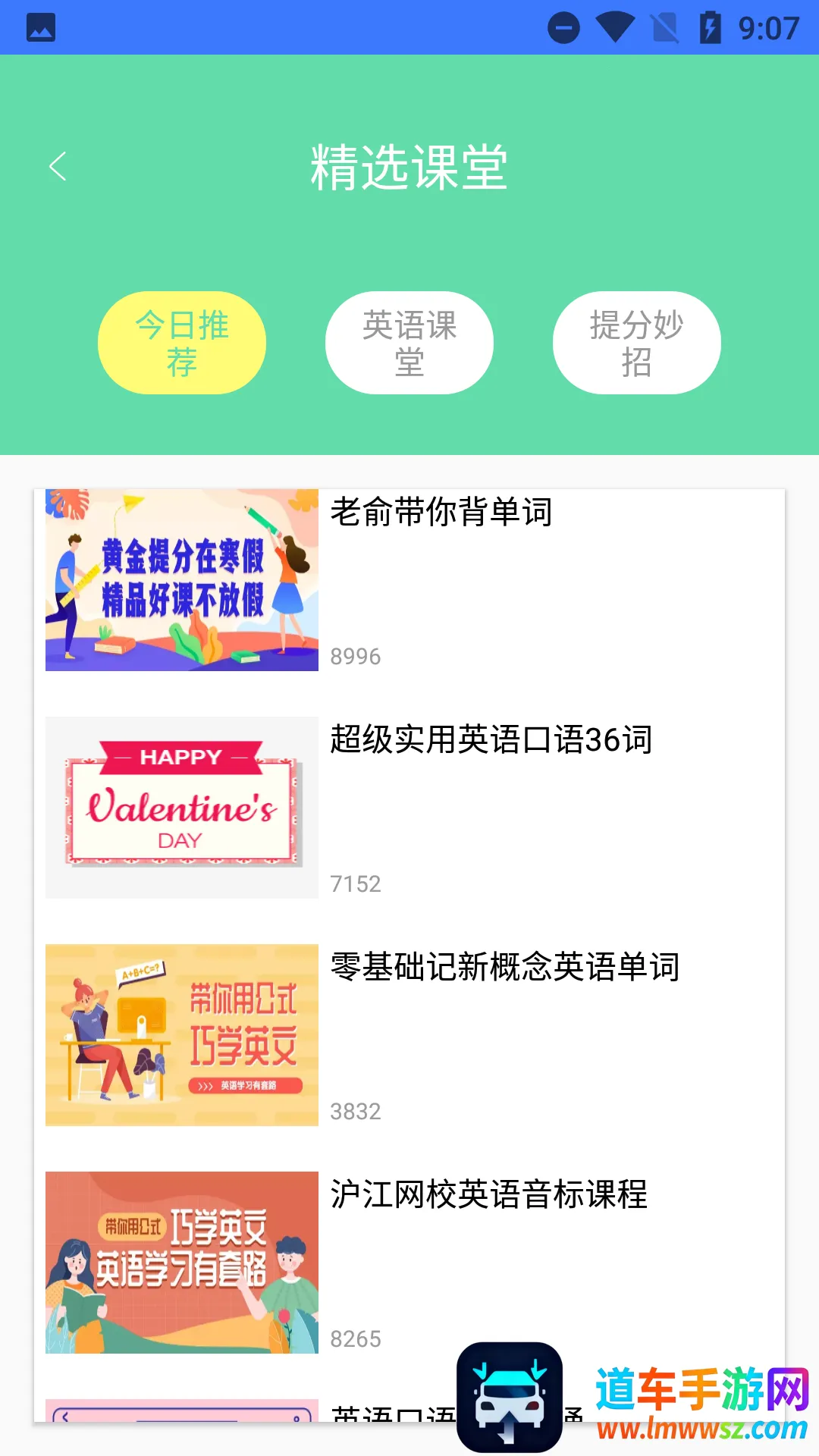
Task: Switch to the 提分妙招 tab
Action: (x=637, y=343)
